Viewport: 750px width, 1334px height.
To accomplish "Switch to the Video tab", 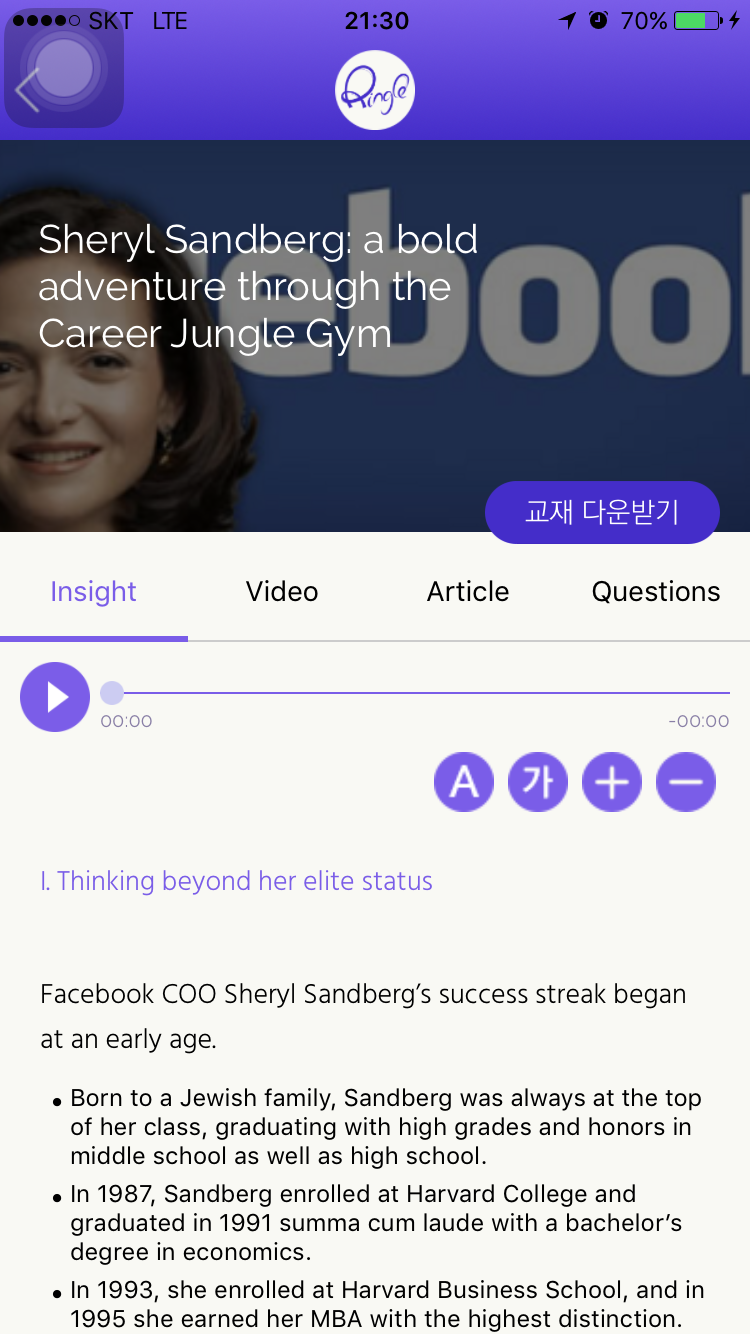I will [282, 591].
